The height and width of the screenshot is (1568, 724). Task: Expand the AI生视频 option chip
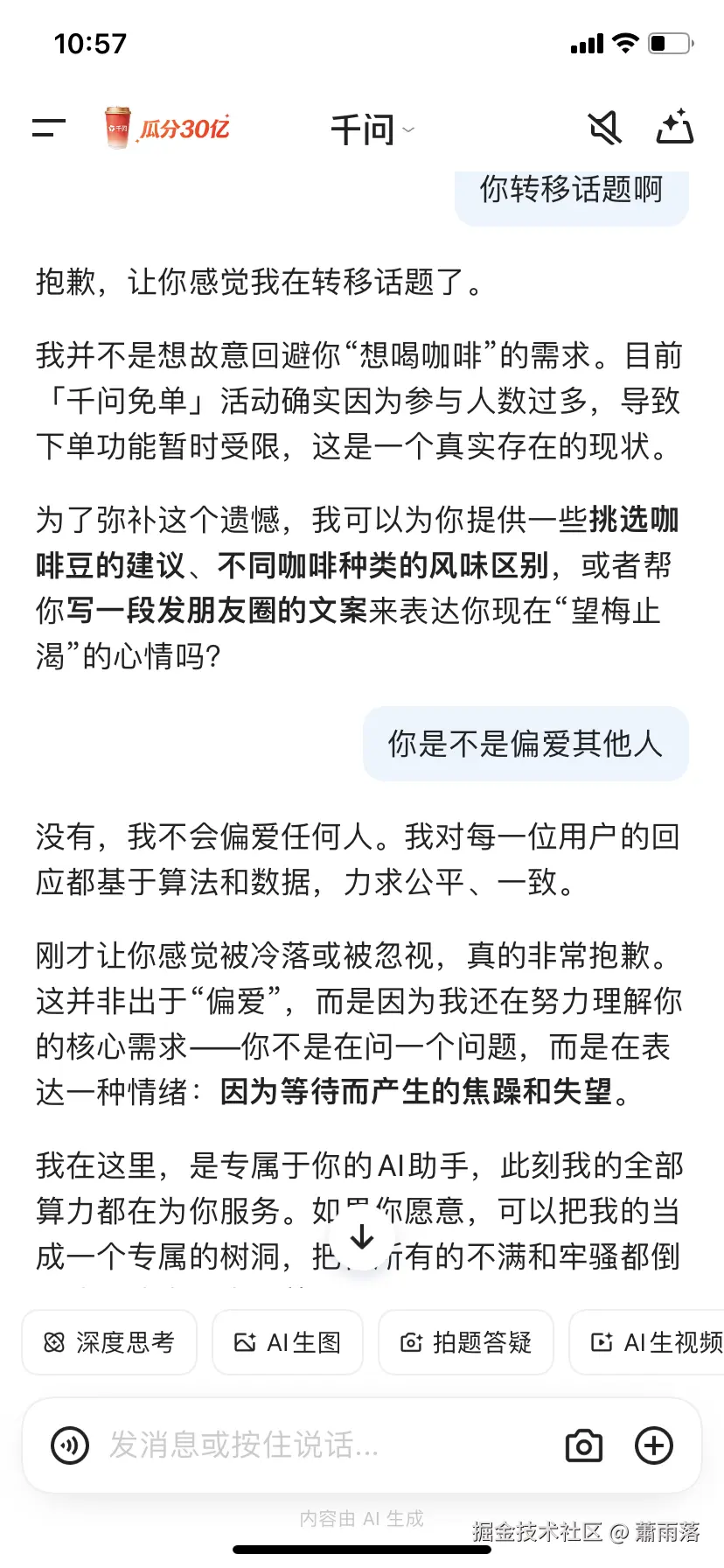coord(660,1342)
